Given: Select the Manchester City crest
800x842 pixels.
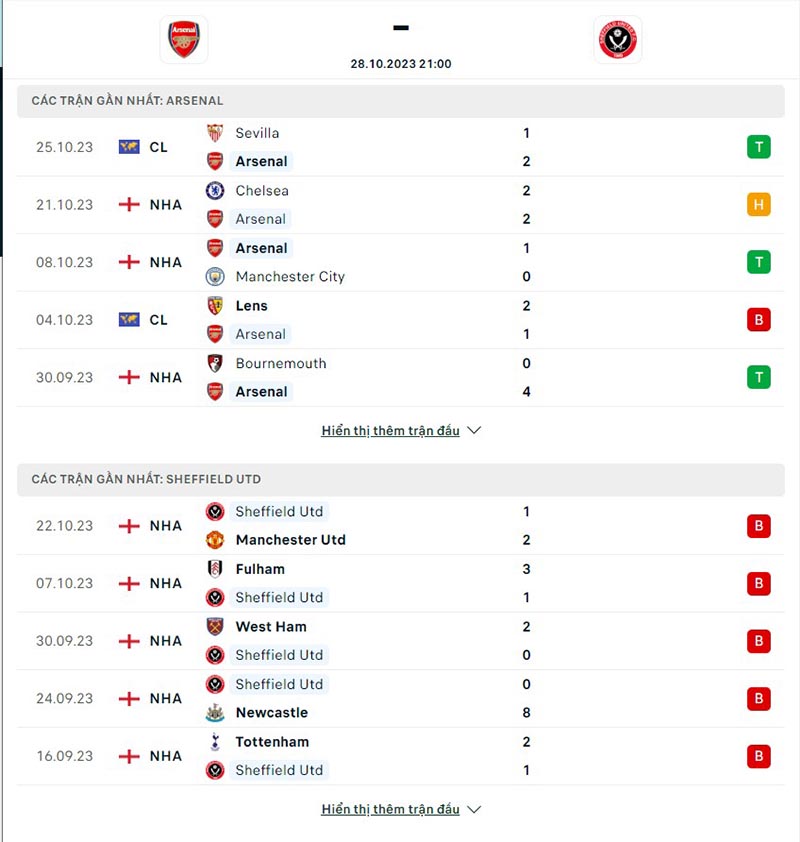Looking at the screenshot, I should [x=213, y=277].
